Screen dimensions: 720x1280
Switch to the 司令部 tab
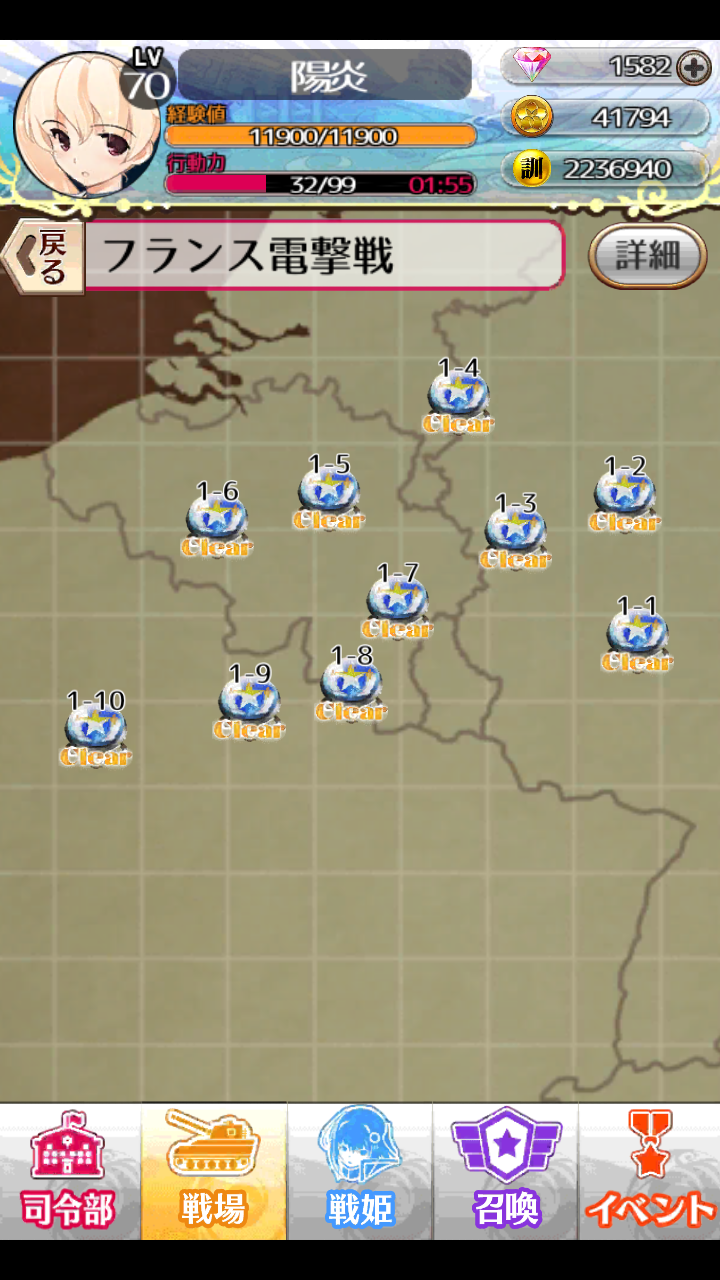pyautogui.click(x=71, y=1172)
